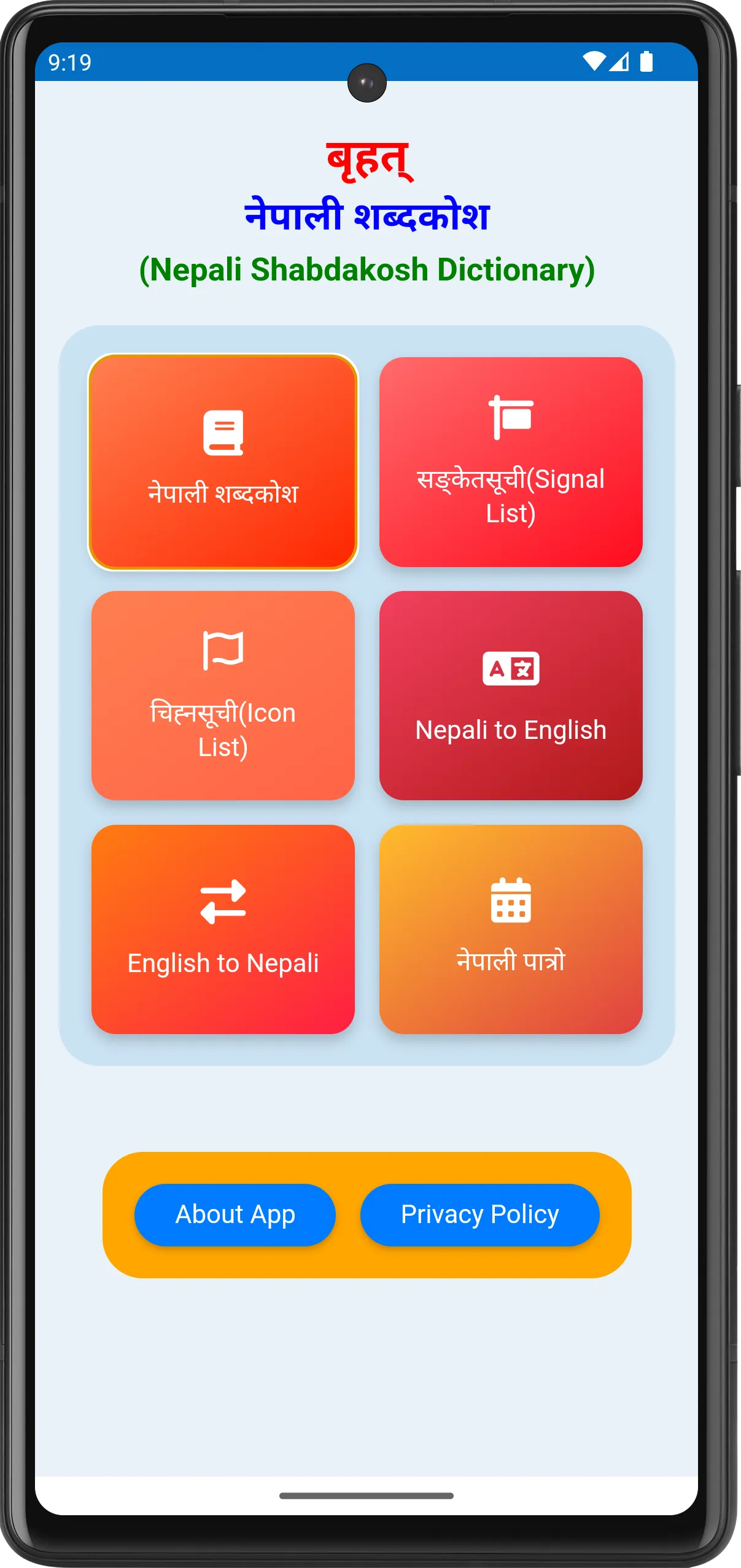741x1568 pixels.
Task: Open the नेपाली शब्दकोश dictionary card
Action: coord(223,462)
